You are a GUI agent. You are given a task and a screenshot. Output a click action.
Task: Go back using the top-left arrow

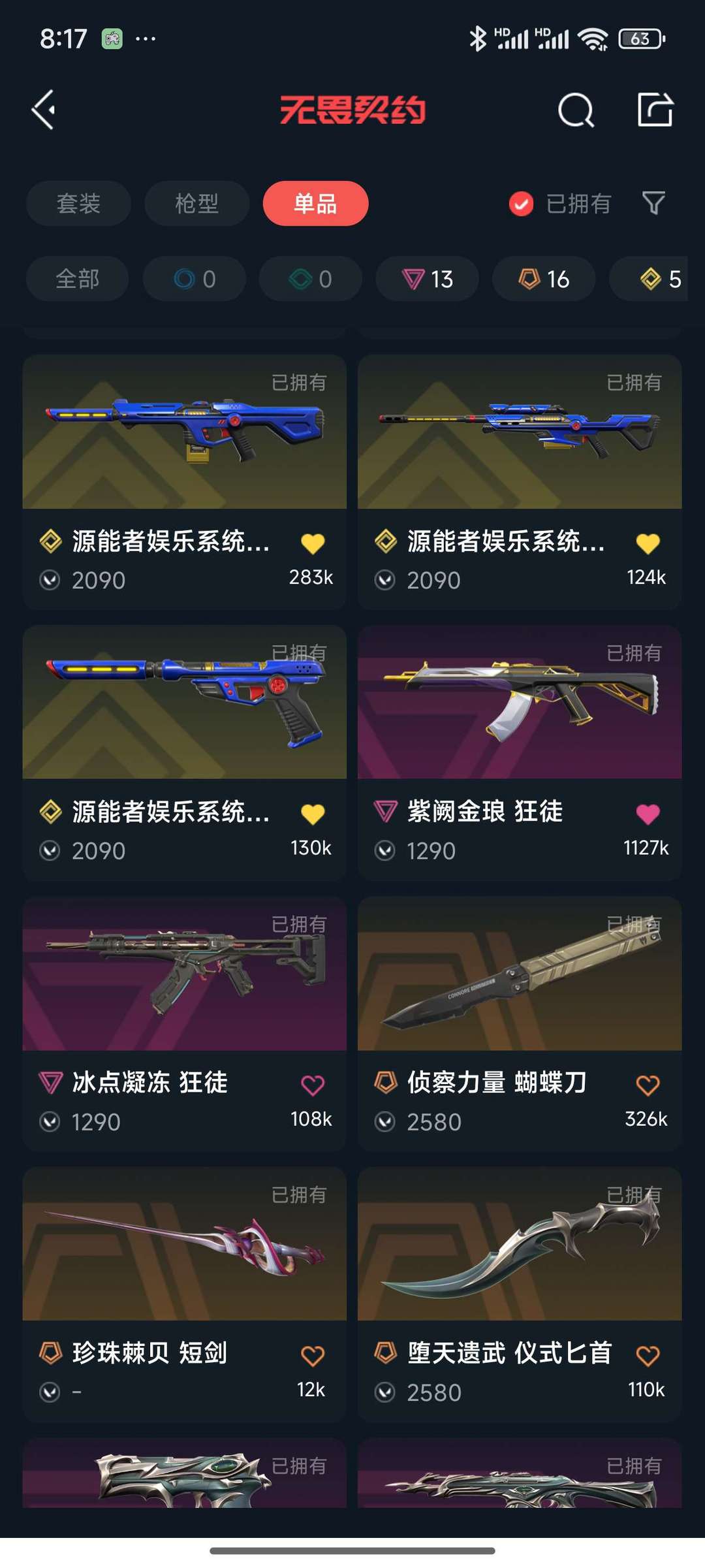pos(44,110)
